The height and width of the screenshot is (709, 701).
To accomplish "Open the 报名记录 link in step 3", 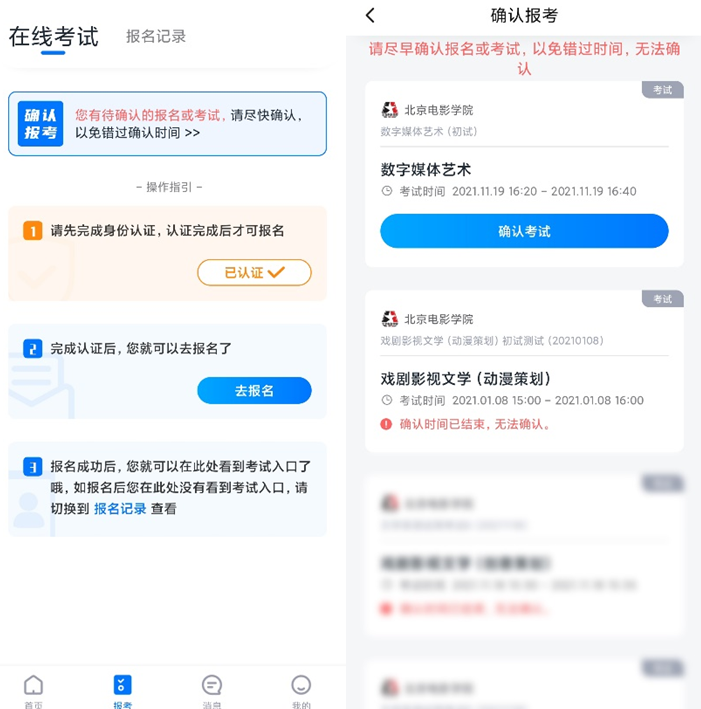I will pyautogui.click(x=120, y=509).
